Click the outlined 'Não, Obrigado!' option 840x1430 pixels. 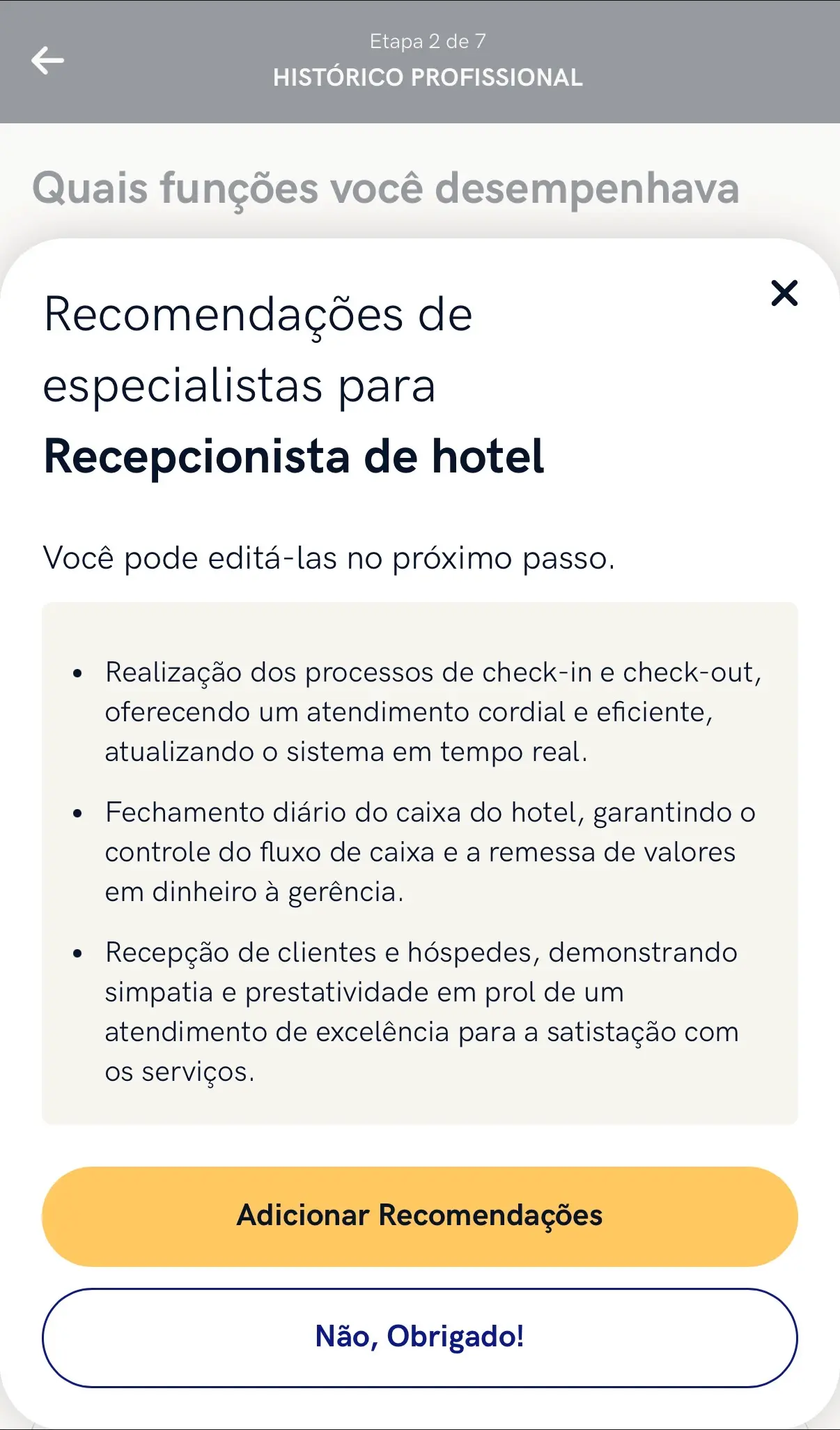tap(420, 1336)
